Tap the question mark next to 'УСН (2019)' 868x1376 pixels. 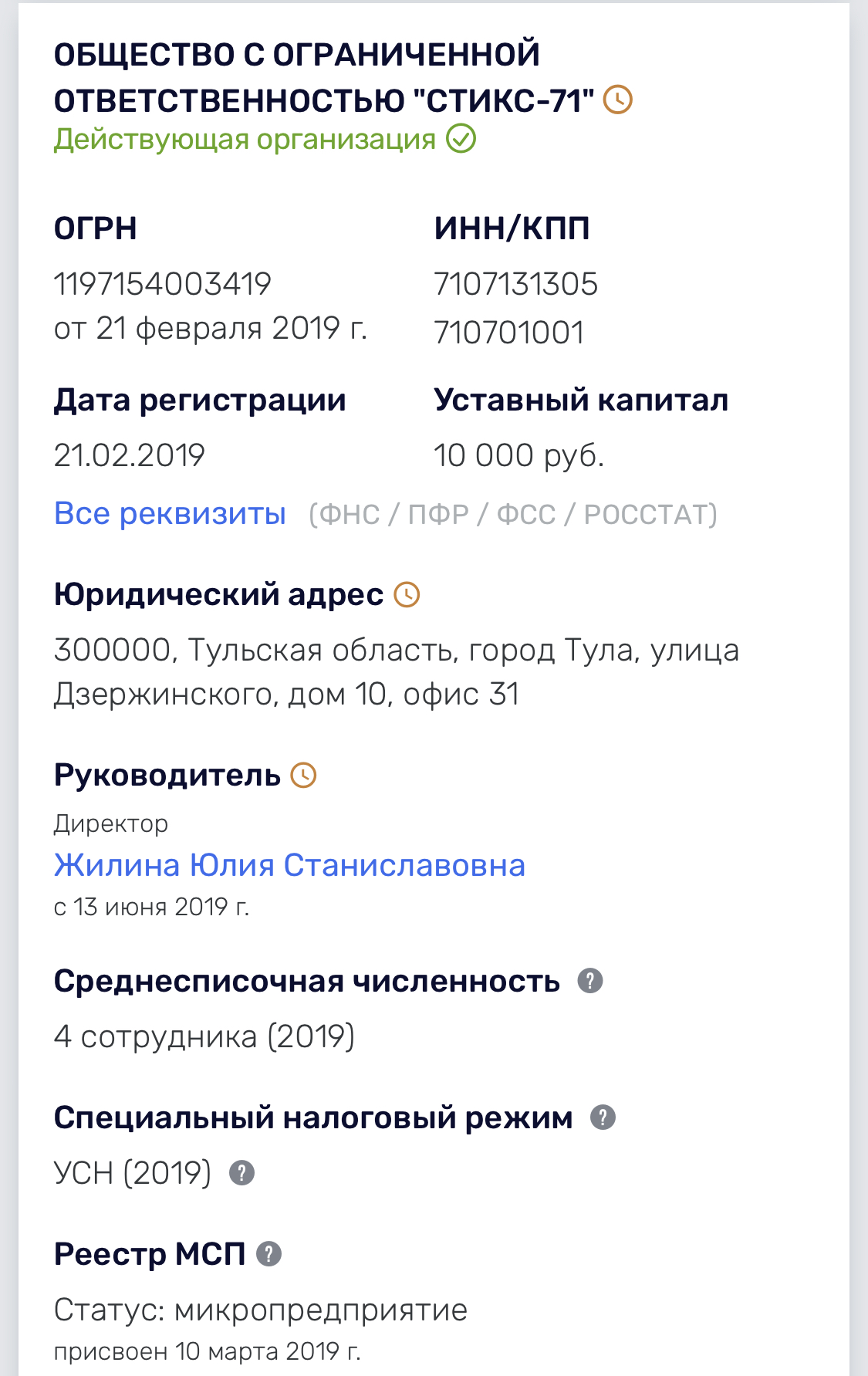(241, 1173)
